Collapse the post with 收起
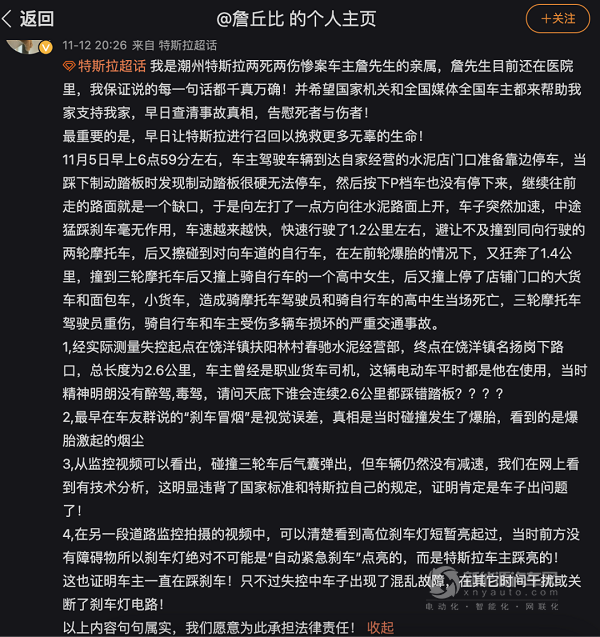The image size is (600, 637). 380,627
